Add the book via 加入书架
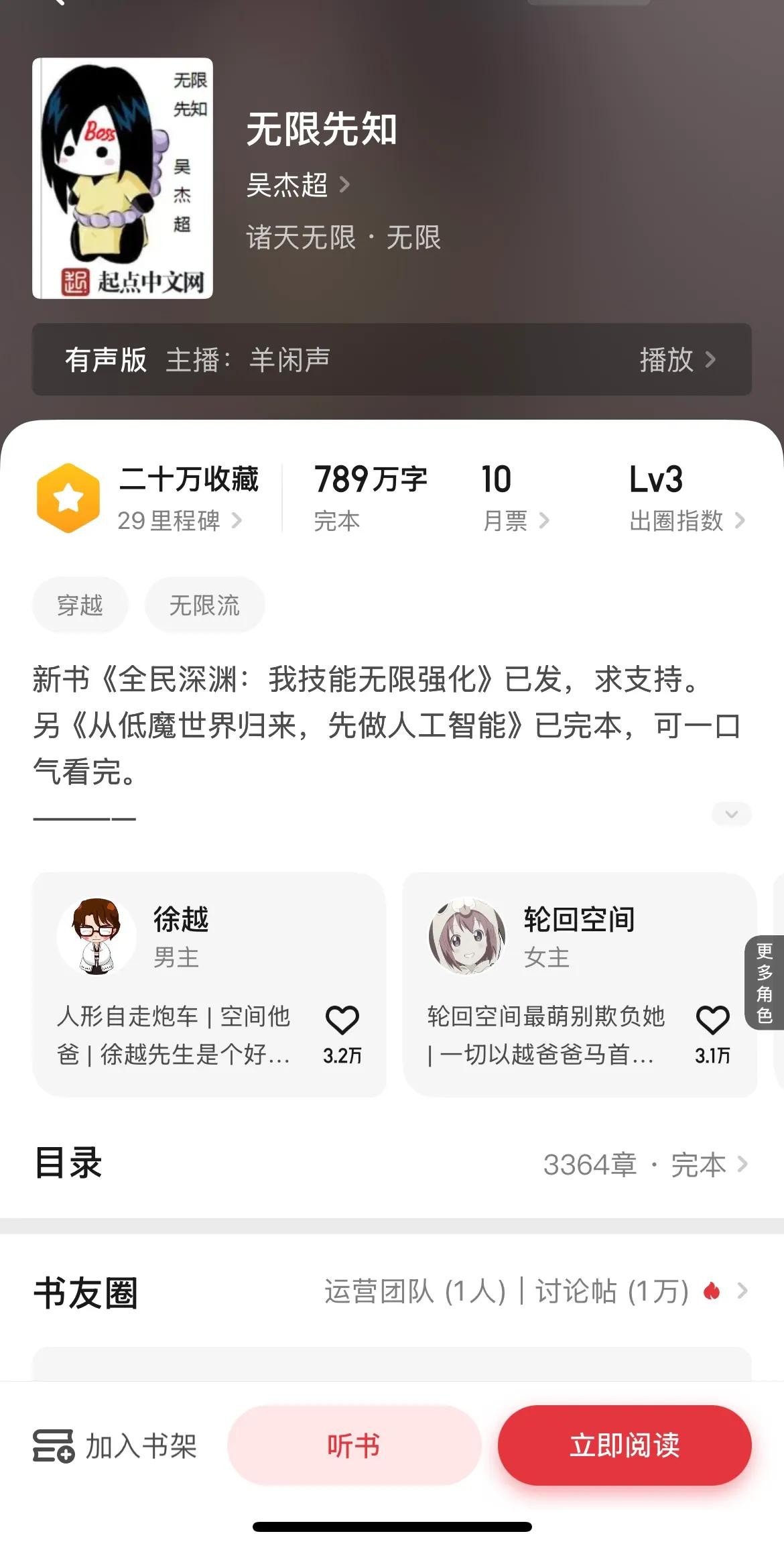784x1548 pixels. [x=115, y=1446]
